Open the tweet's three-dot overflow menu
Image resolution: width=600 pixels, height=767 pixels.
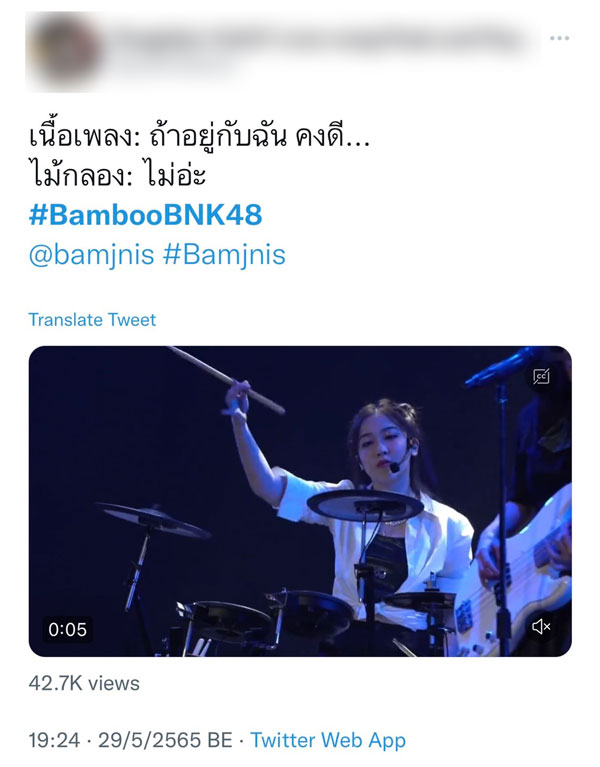click(559, 38)
